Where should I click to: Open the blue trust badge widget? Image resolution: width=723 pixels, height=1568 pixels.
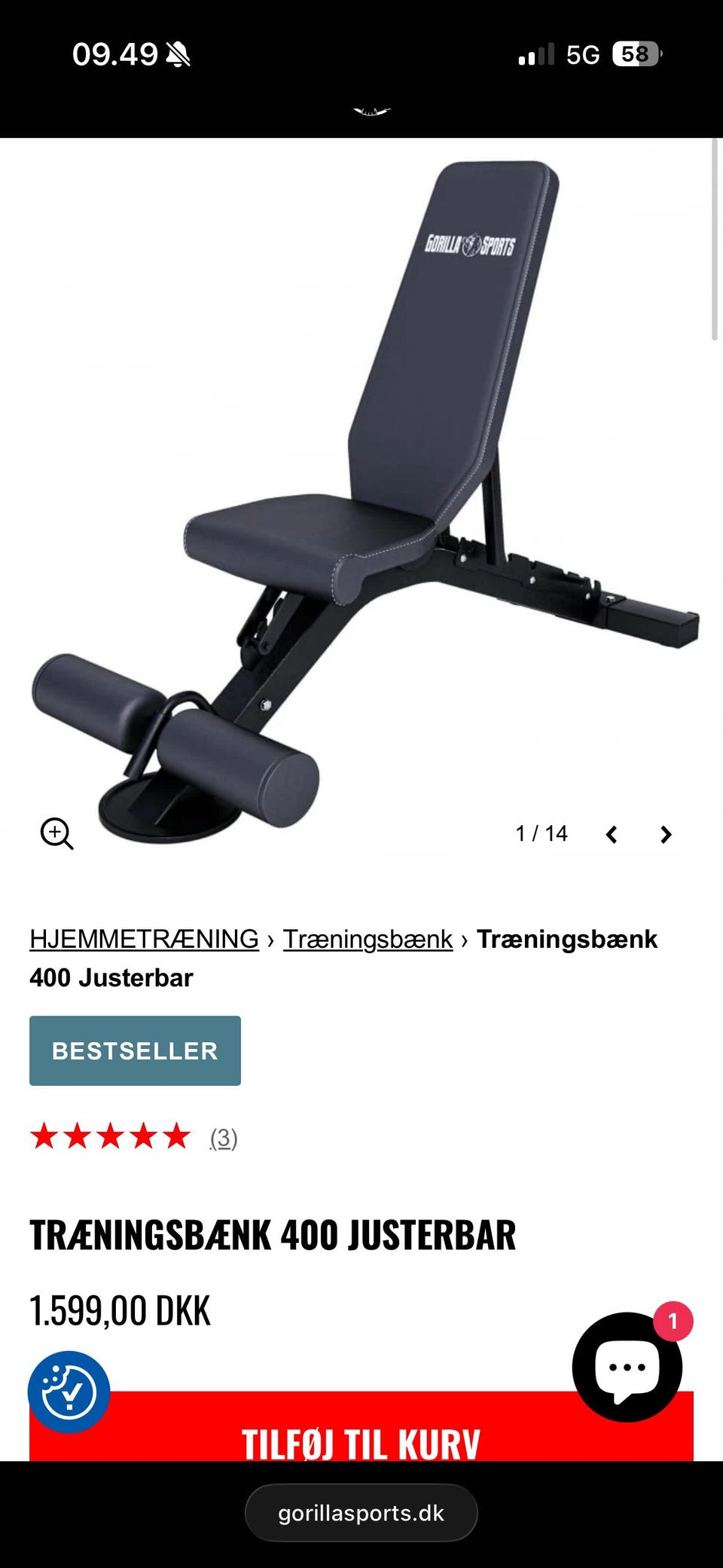coord(69,1392)
